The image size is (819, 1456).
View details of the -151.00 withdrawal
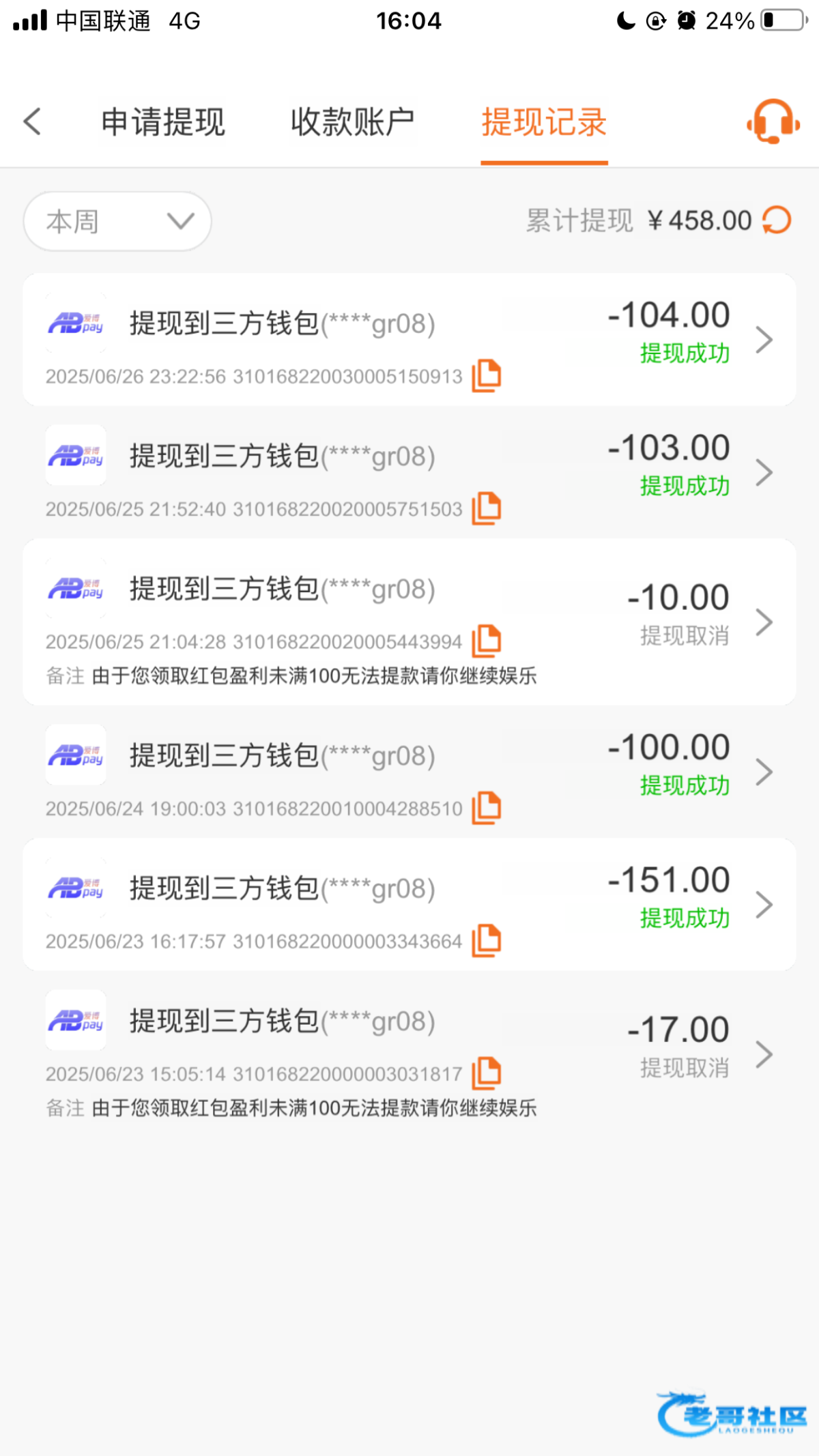point(764,905)
